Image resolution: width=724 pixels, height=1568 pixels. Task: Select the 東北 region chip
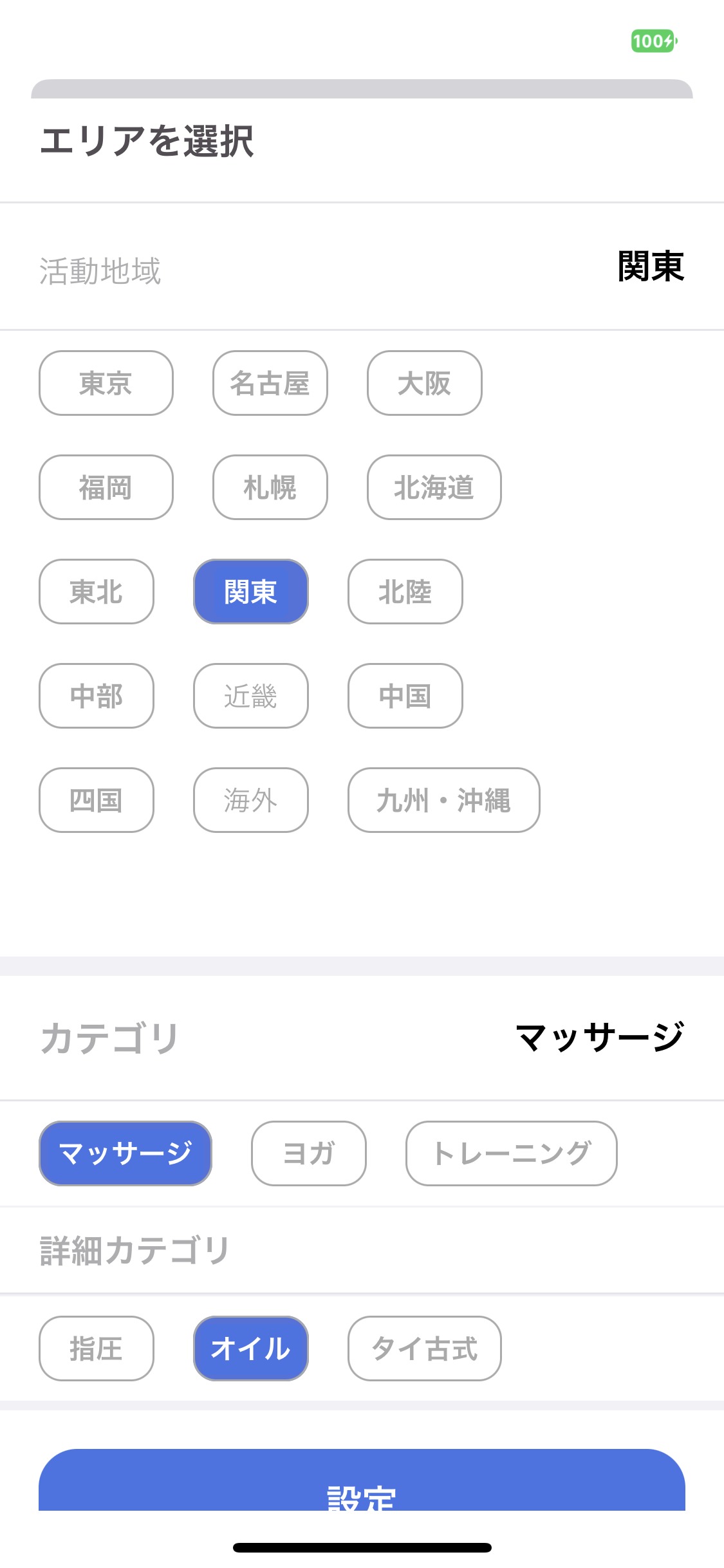click(97, 592)
